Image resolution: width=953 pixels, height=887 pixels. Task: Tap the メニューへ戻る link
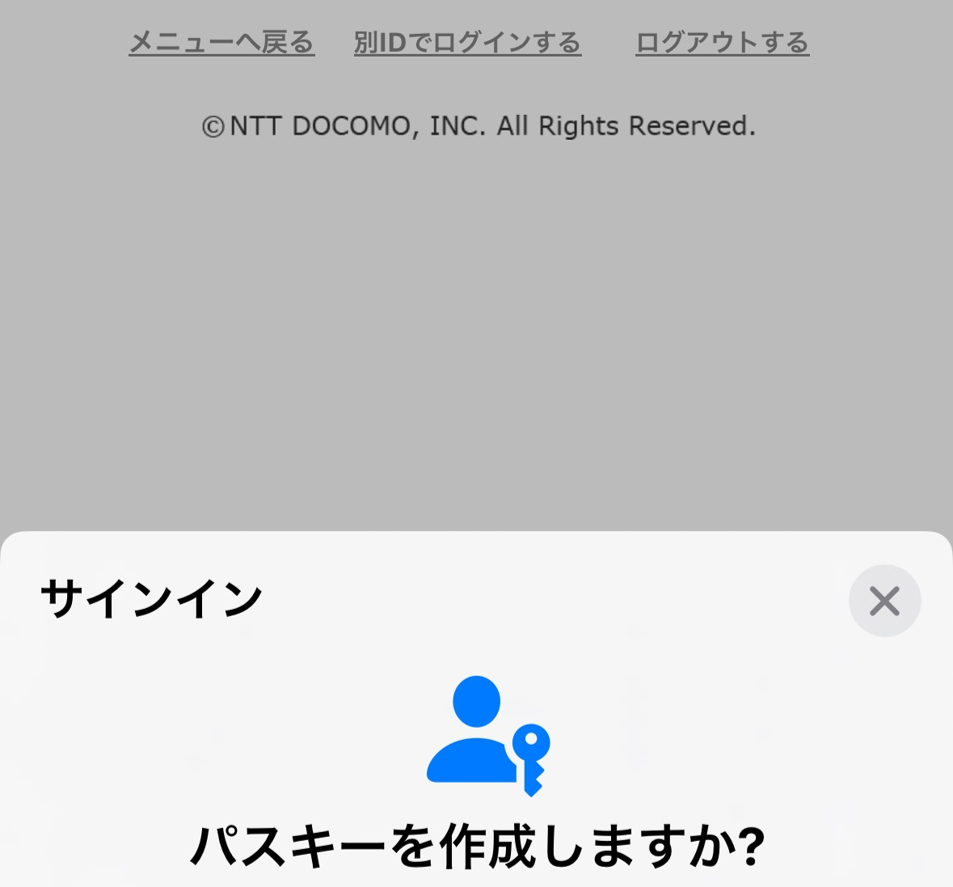(x=221, y=43)
